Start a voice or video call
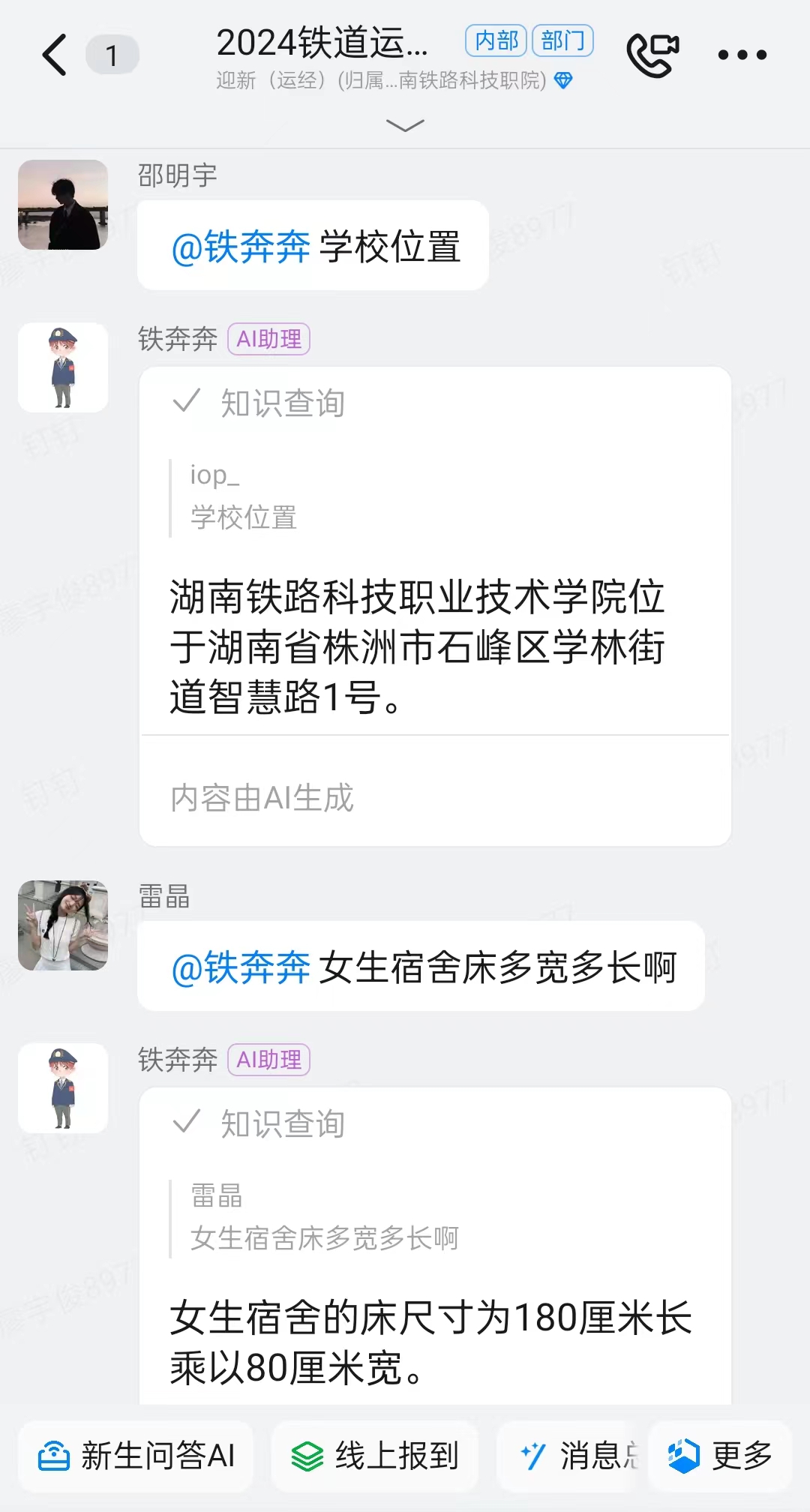The image size is (810, 1512). 652,55
